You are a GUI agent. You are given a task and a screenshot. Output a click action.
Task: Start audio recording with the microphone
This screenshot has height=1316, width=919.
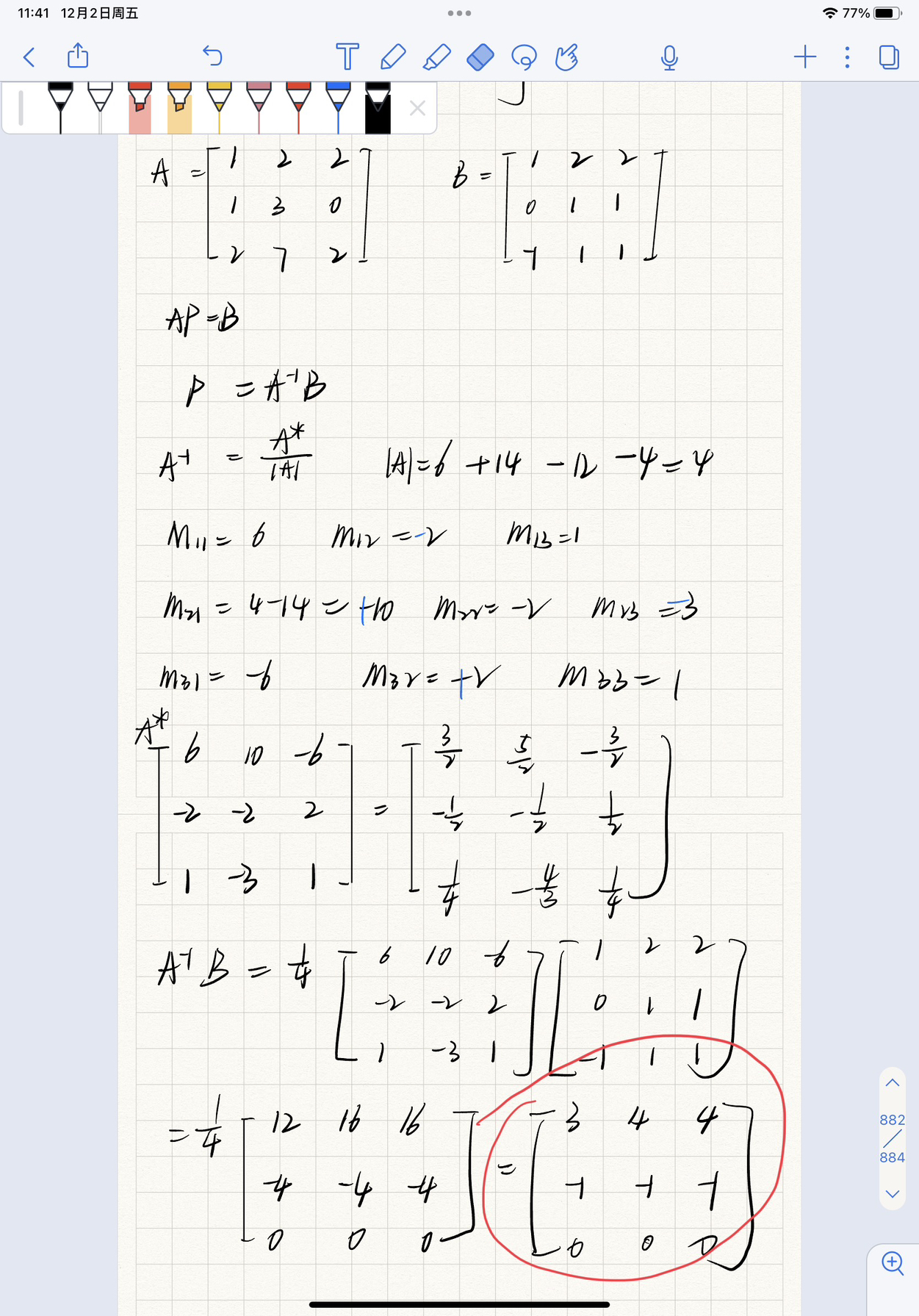coord(668,57)
